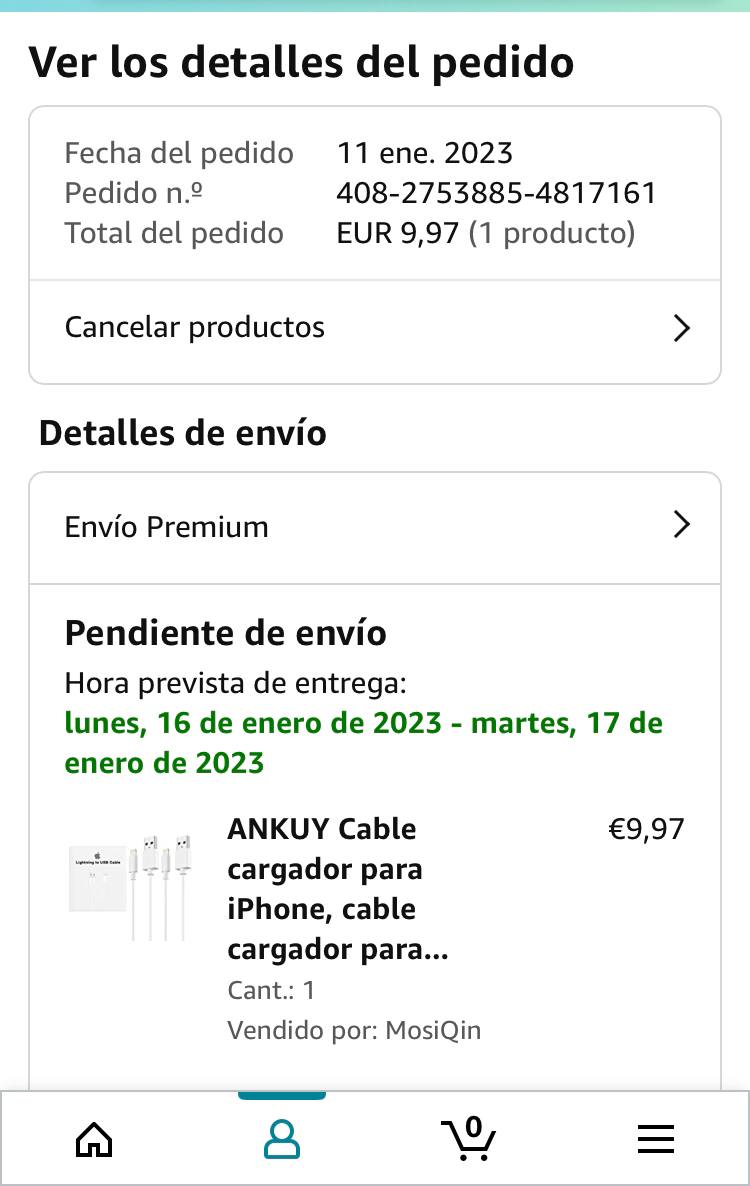
Task: Switch to the account profile tab
Action: point(282,1139)
